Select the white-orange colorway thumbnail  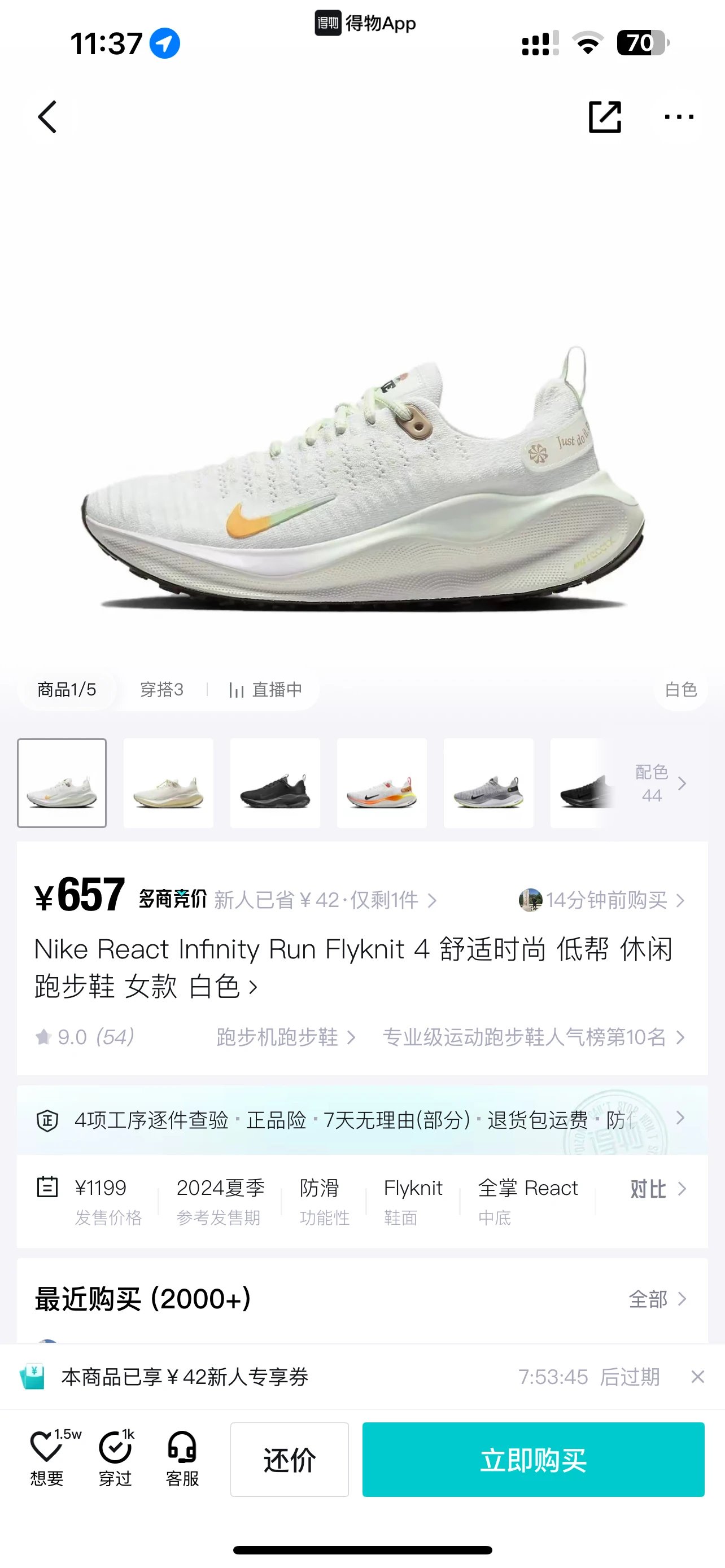click(382, 783)
